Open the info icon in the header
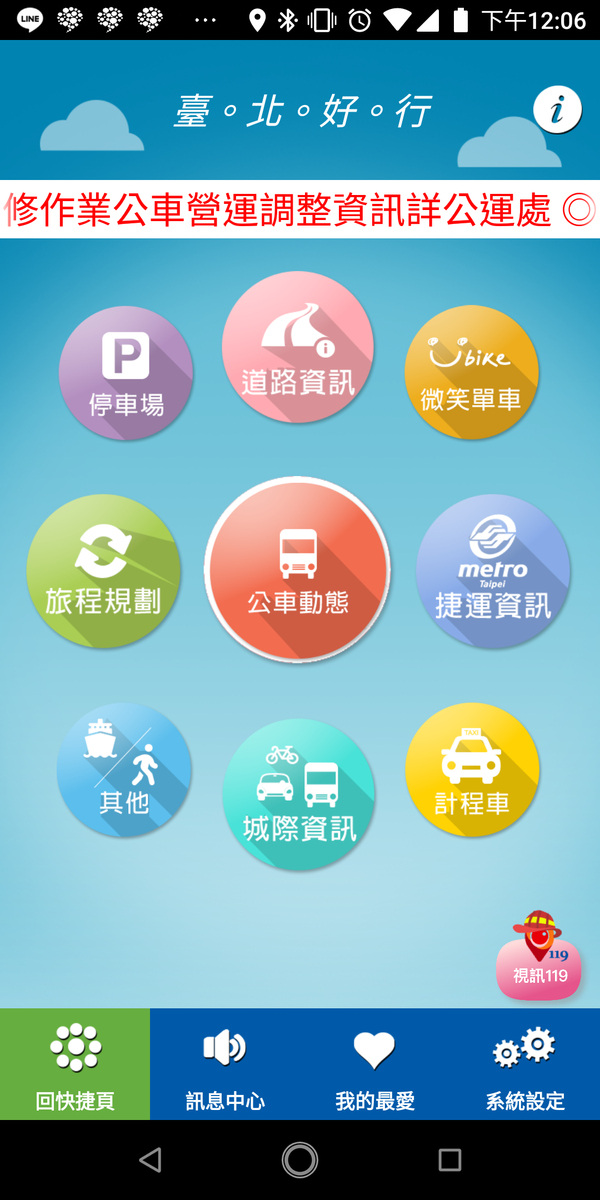 pos(557,110)
